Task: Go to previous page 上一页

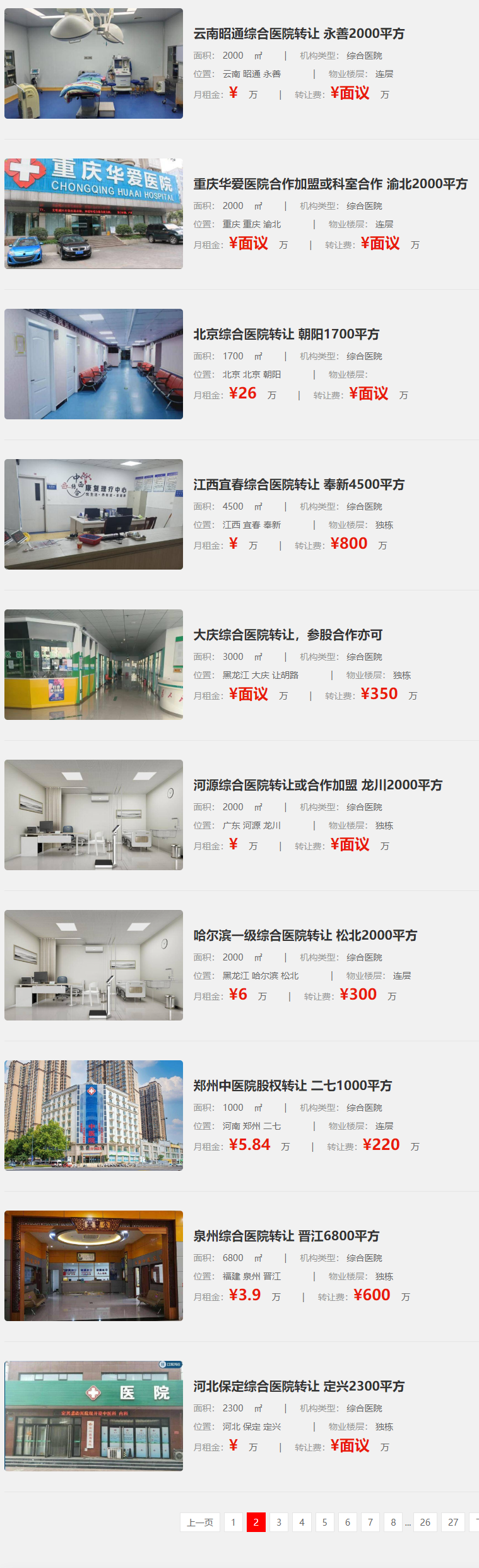Action: pos(200,1523)
